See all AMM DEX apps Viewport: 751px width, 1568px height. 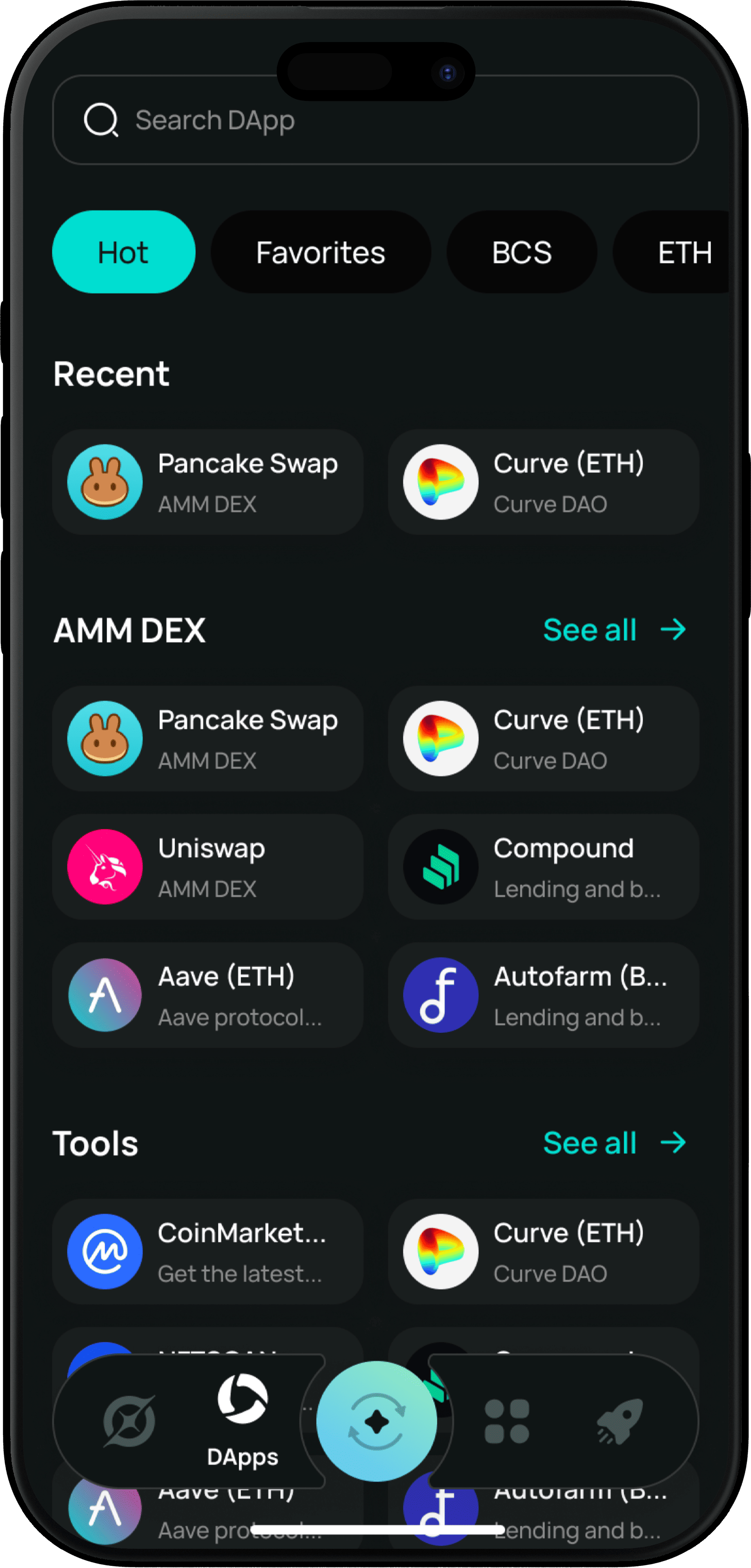[x=613, y=630]
